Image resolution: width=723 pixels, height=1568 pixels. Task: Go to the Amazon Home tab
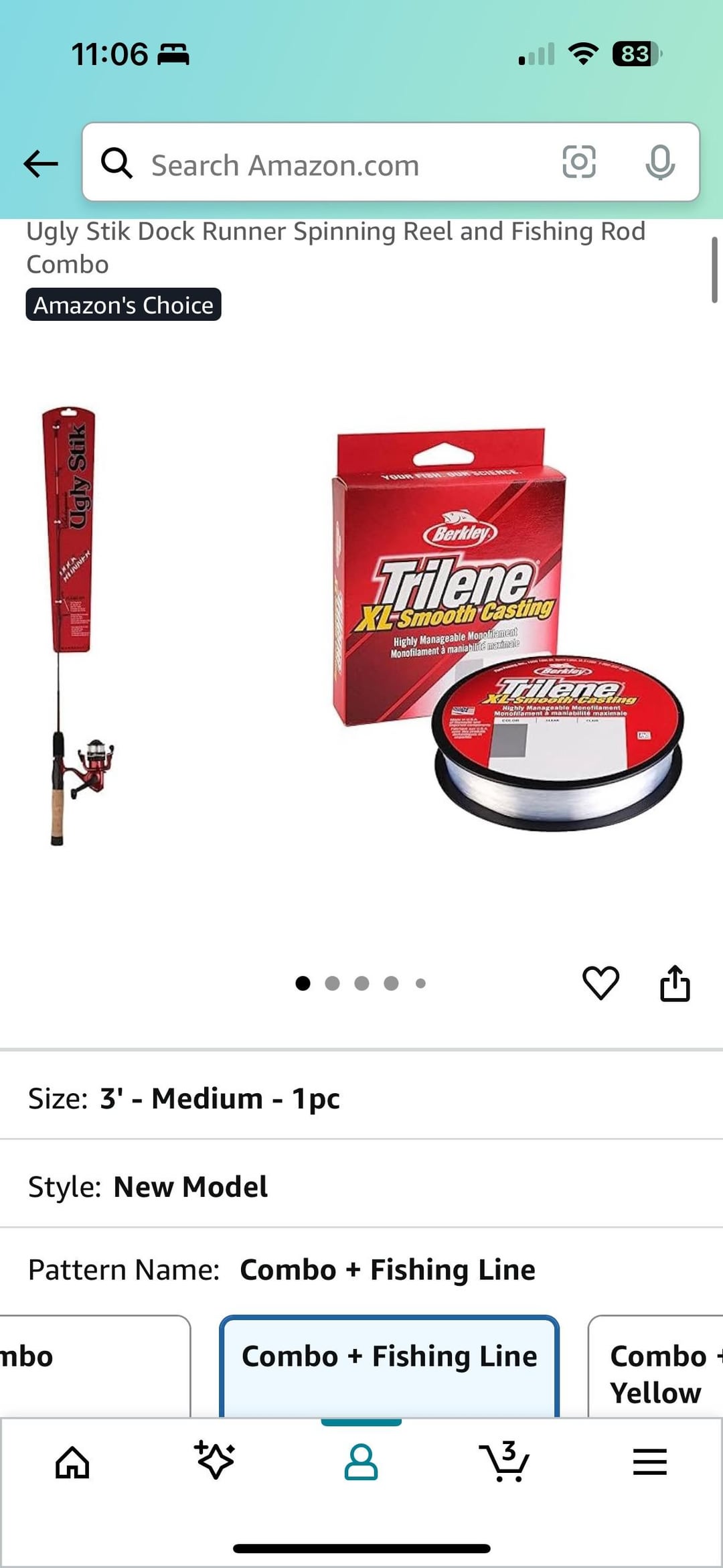(72, 1463)
